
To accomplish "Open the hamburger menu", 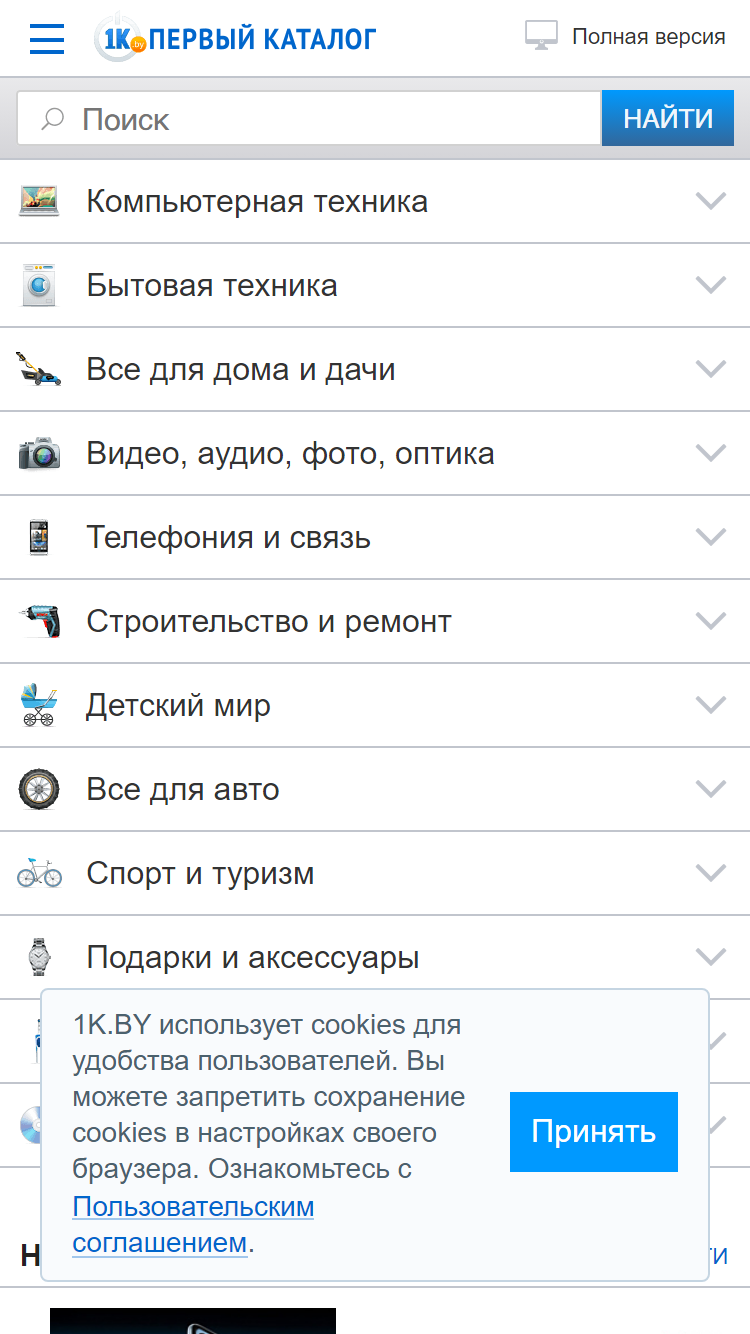I will coord(47,38).
